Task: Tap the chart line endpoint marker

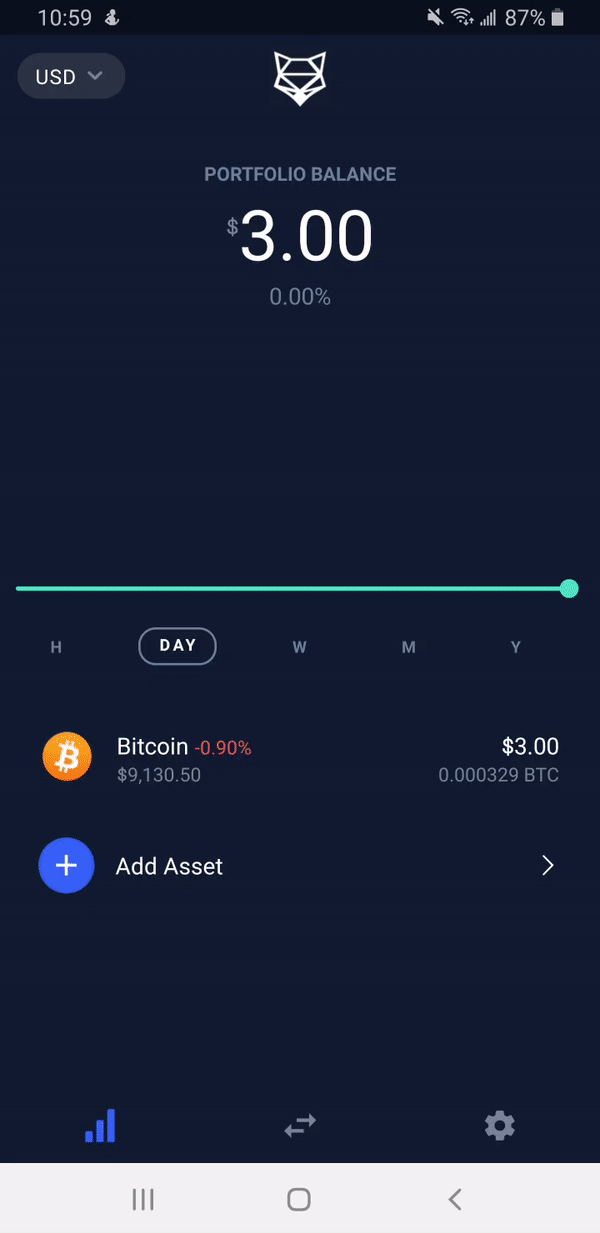Action: click(x=569, y=588)
